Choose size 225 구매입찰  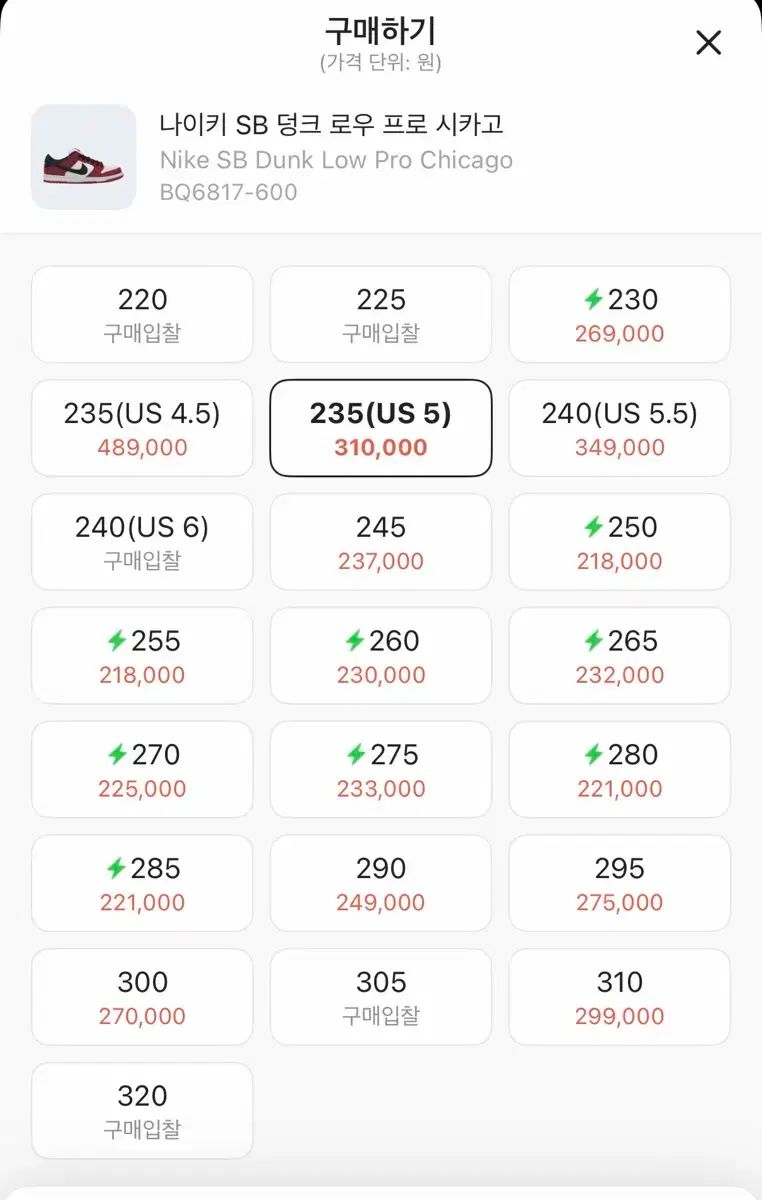pyautogui.click(x=381, y=314)
